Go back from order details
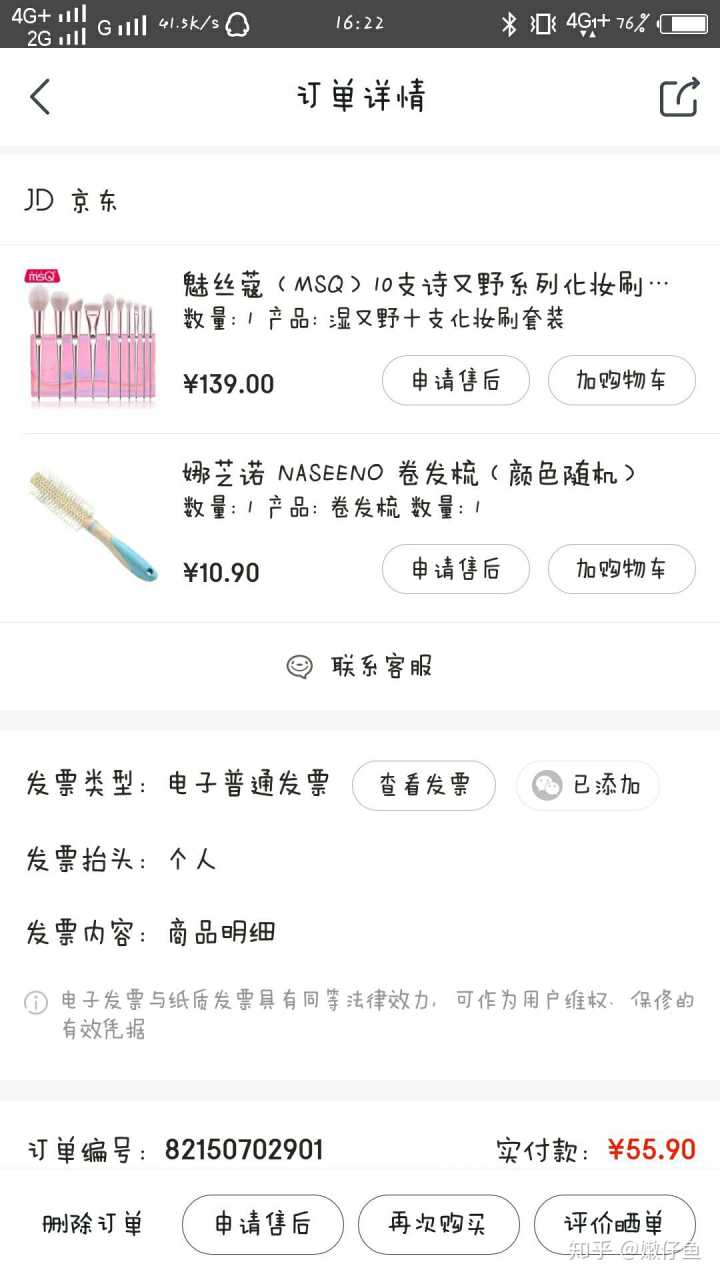Screen dimensions: 720x1280 [40, 97]
